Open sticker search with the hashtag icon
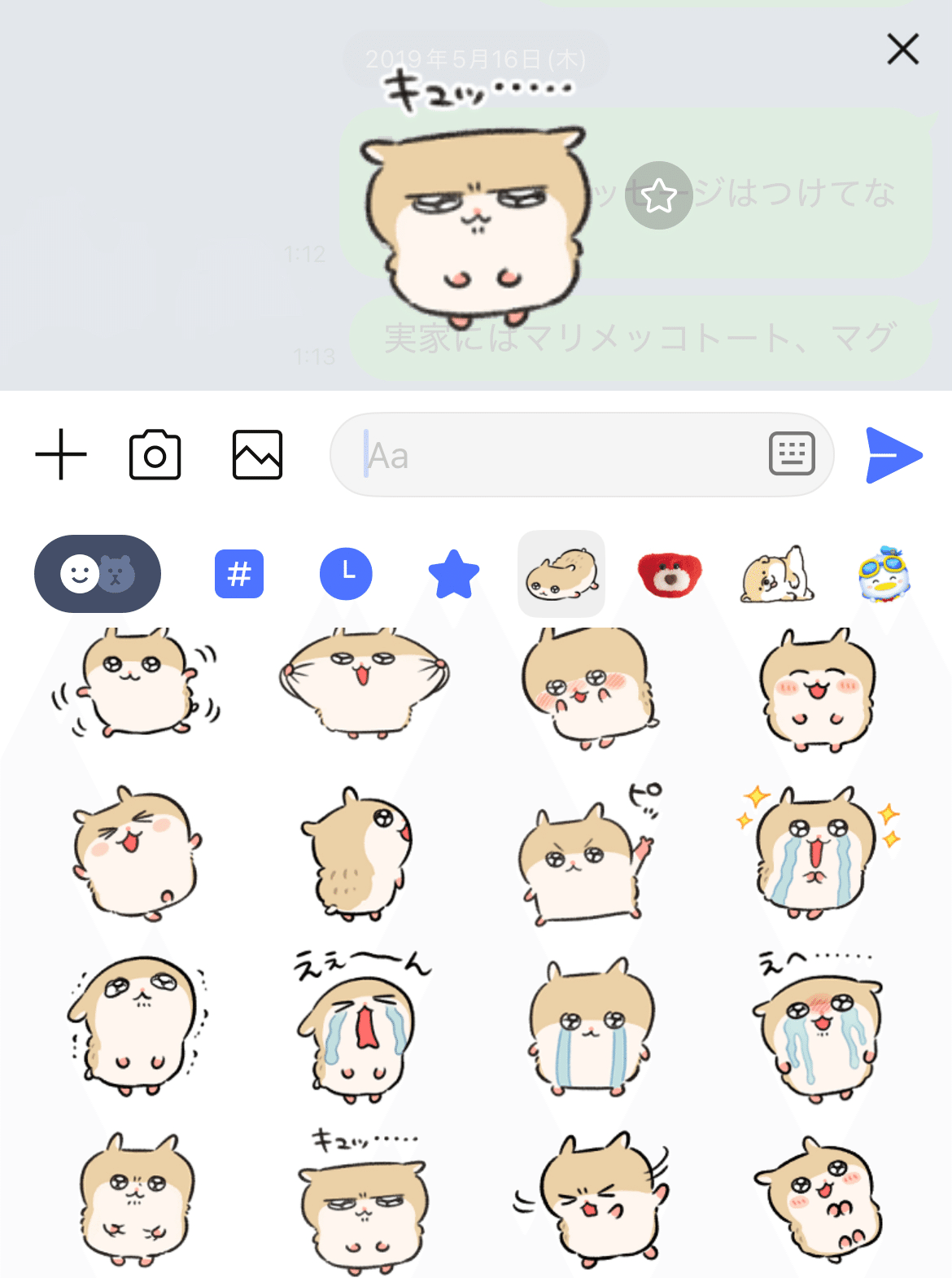Screen dimensions: 952x1278 pyautogui.click(x=238, y=573)
